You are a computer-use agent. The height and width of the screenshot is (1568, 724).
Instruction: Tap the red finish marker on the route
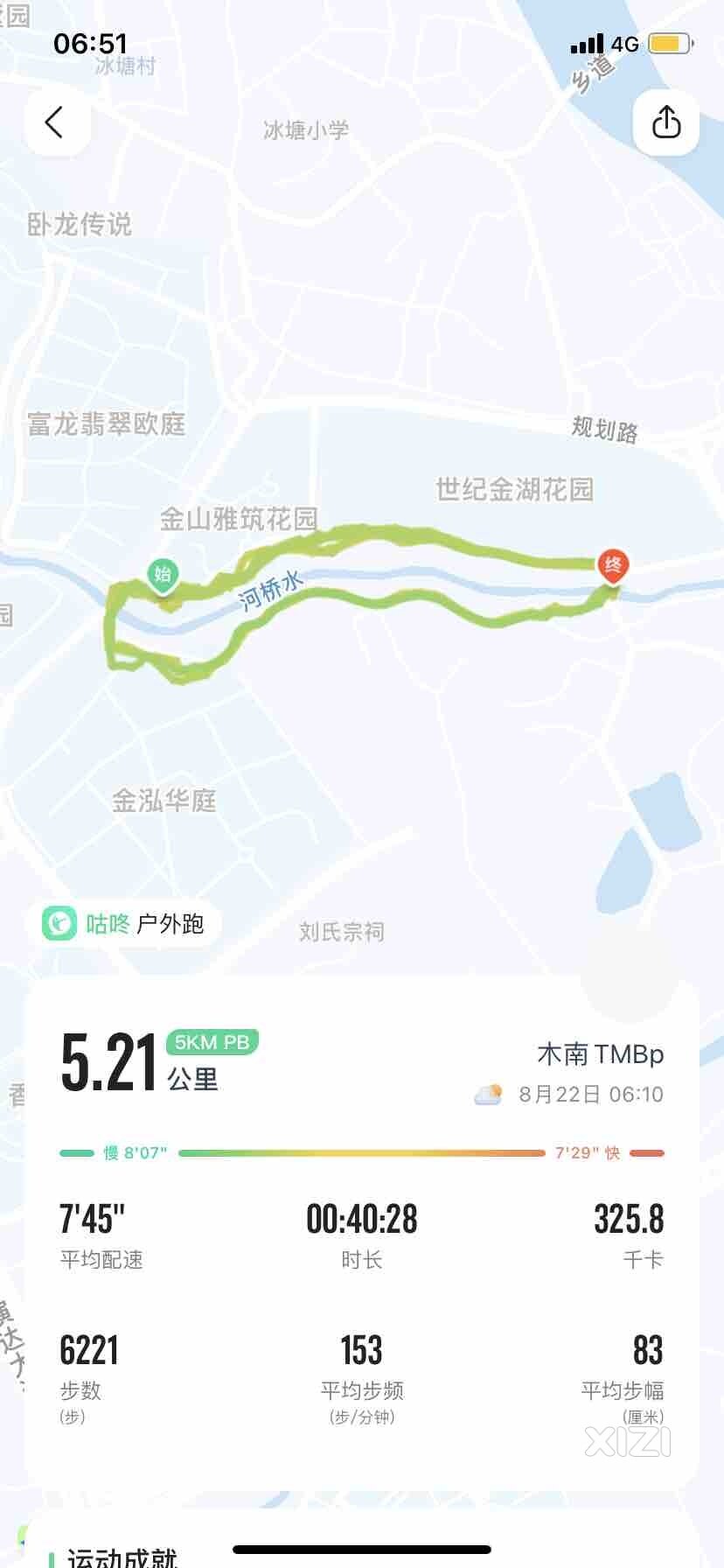[613, 565]
